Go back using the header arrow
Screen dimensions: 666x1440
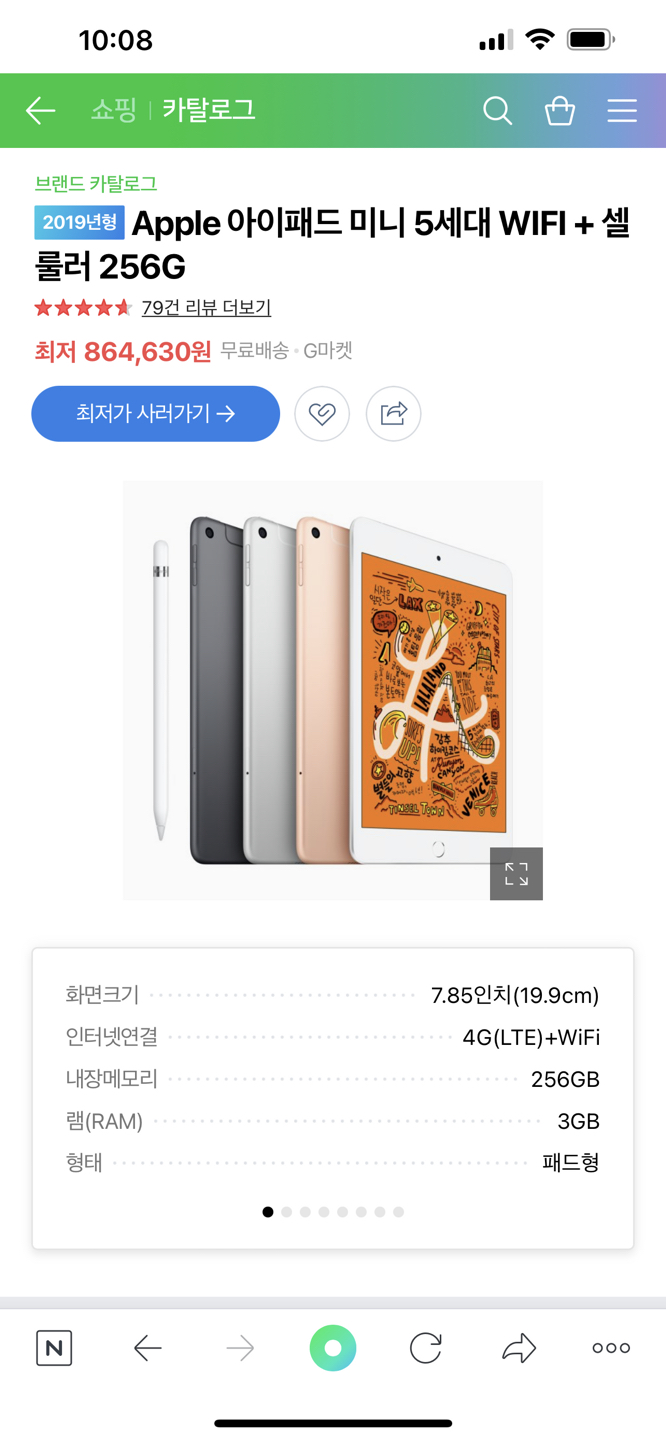40,110
